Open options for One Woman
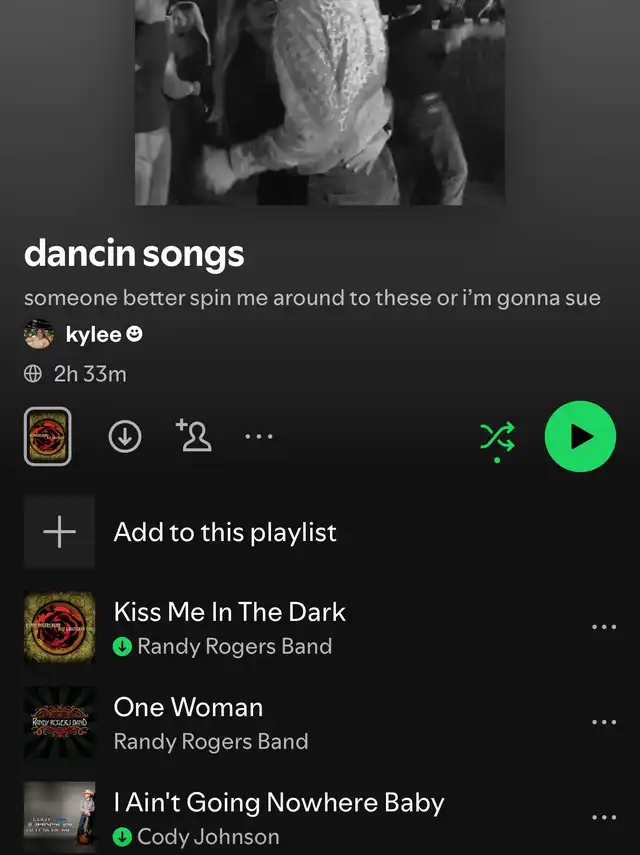Image resolution: width=640 pixels, height=855 pixels. 604,722
